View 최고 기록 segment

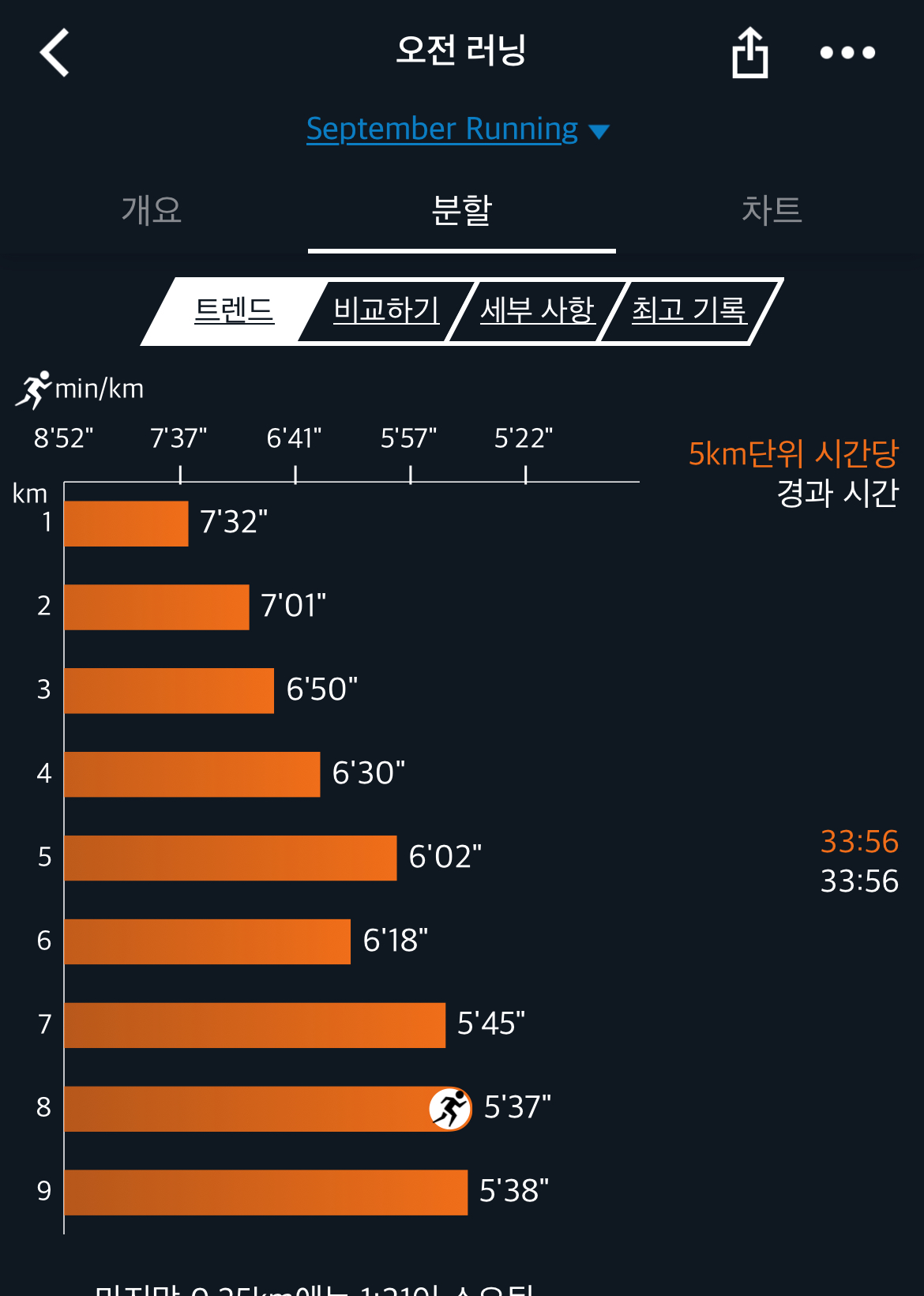point(689,310)
